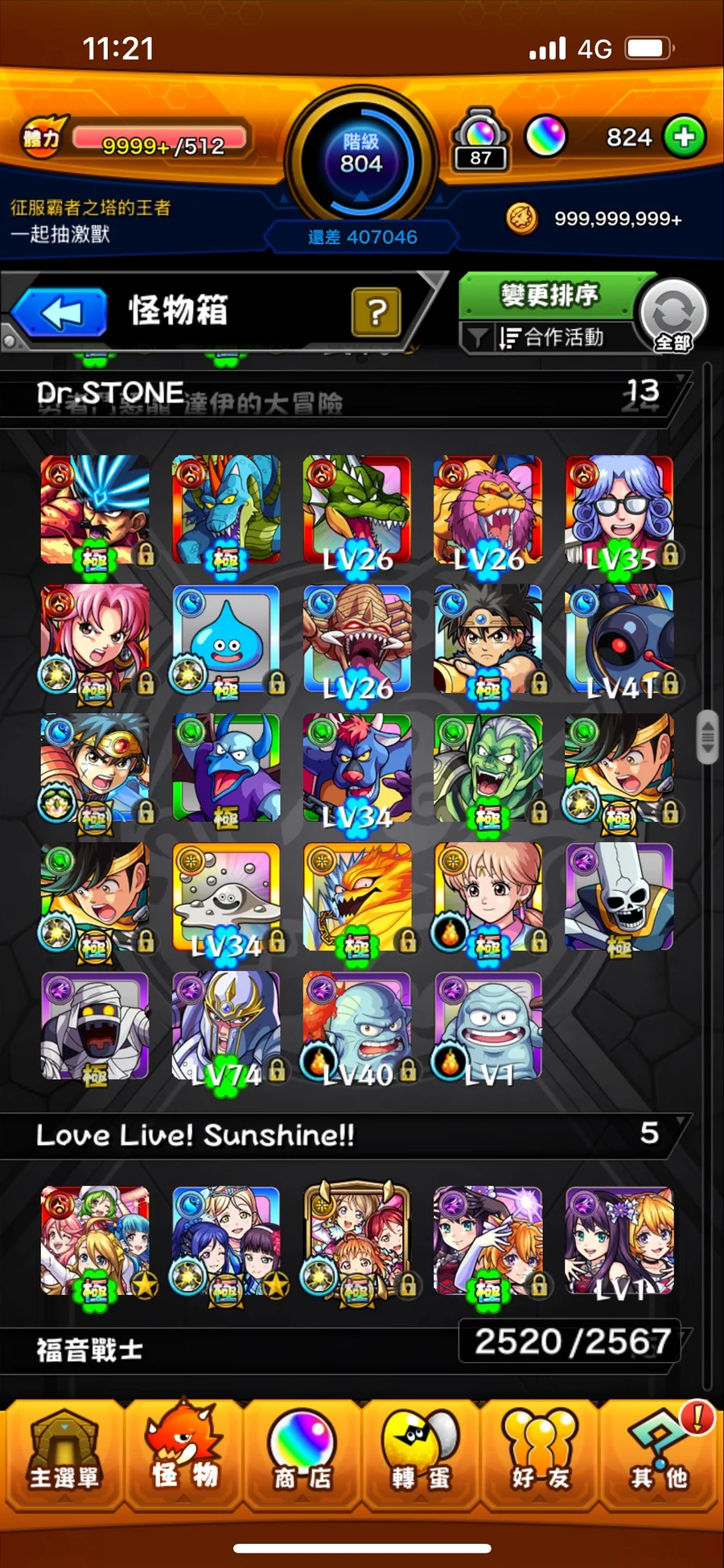Select the LV41 dark robot monster
724x1568 pixels.
pos(619,640)
